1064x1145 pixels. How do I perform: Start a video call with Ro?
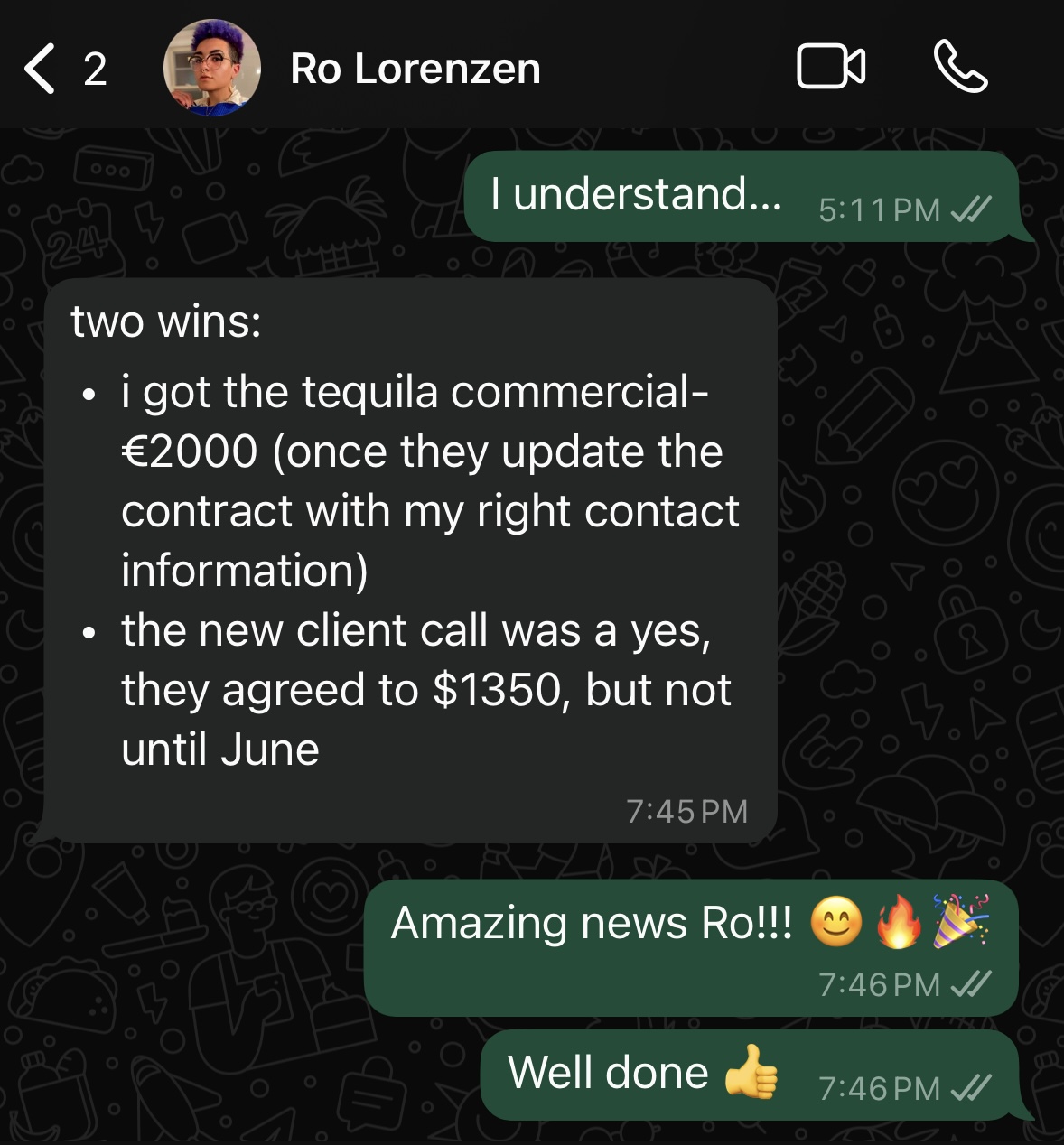[831, 68]
